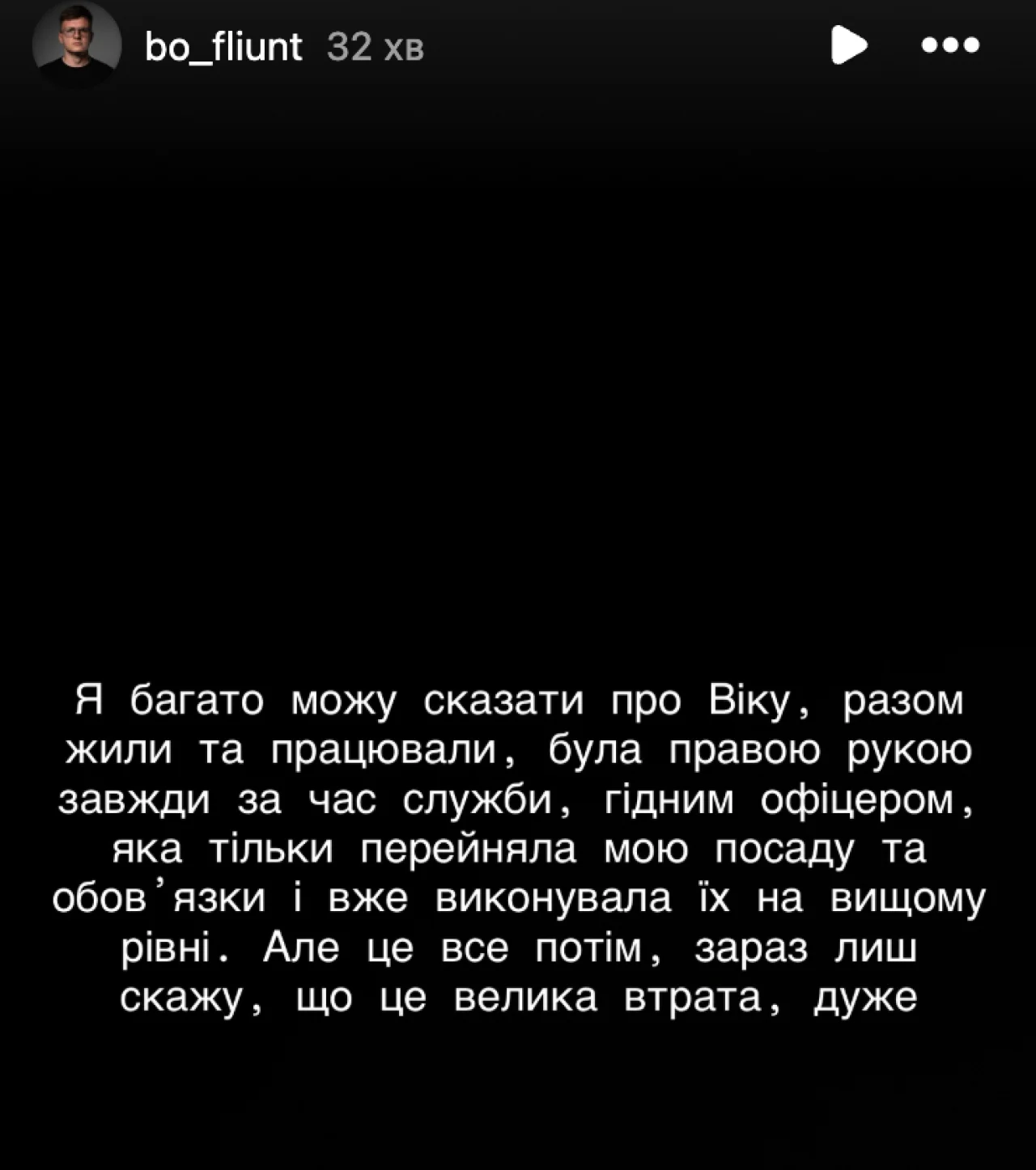
Task: Open the three-dot story options menu
Action: [x=950, y=45]
